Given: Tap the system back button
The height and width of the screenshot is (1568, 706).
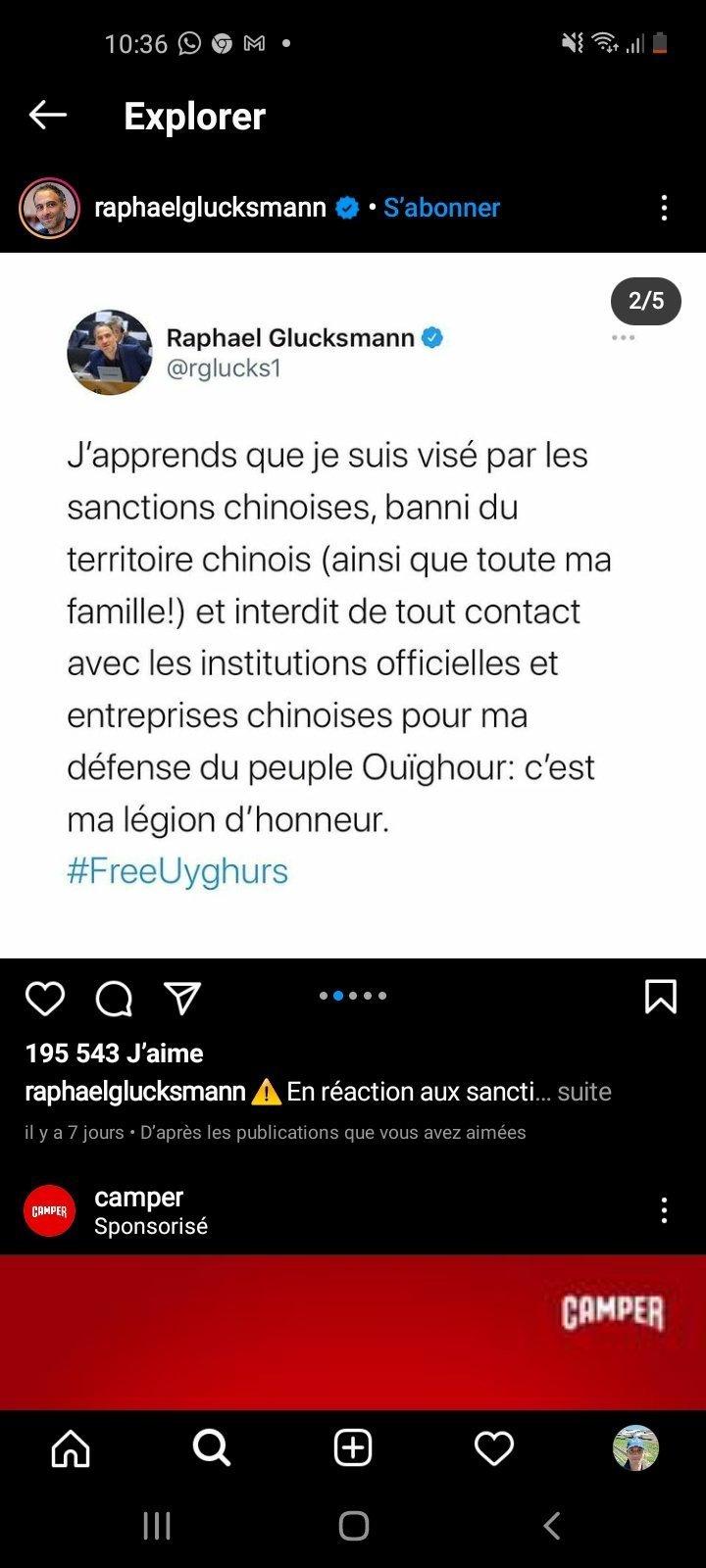Looking at the screenshot, I should coord(552,1525).
